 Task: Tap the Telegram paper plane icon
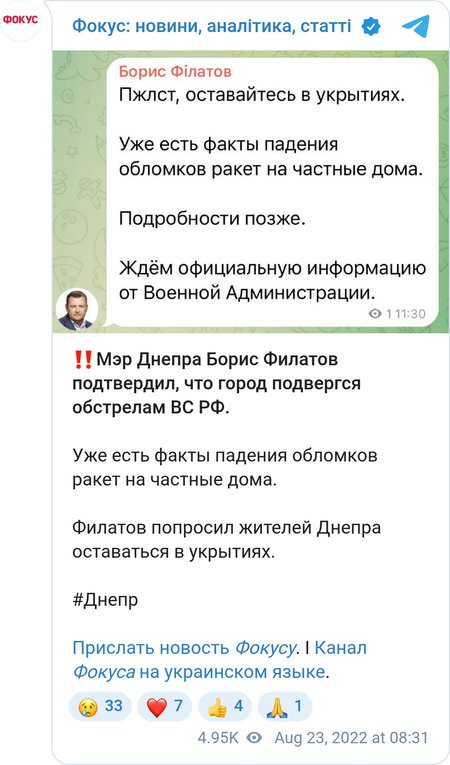(416, 26)
